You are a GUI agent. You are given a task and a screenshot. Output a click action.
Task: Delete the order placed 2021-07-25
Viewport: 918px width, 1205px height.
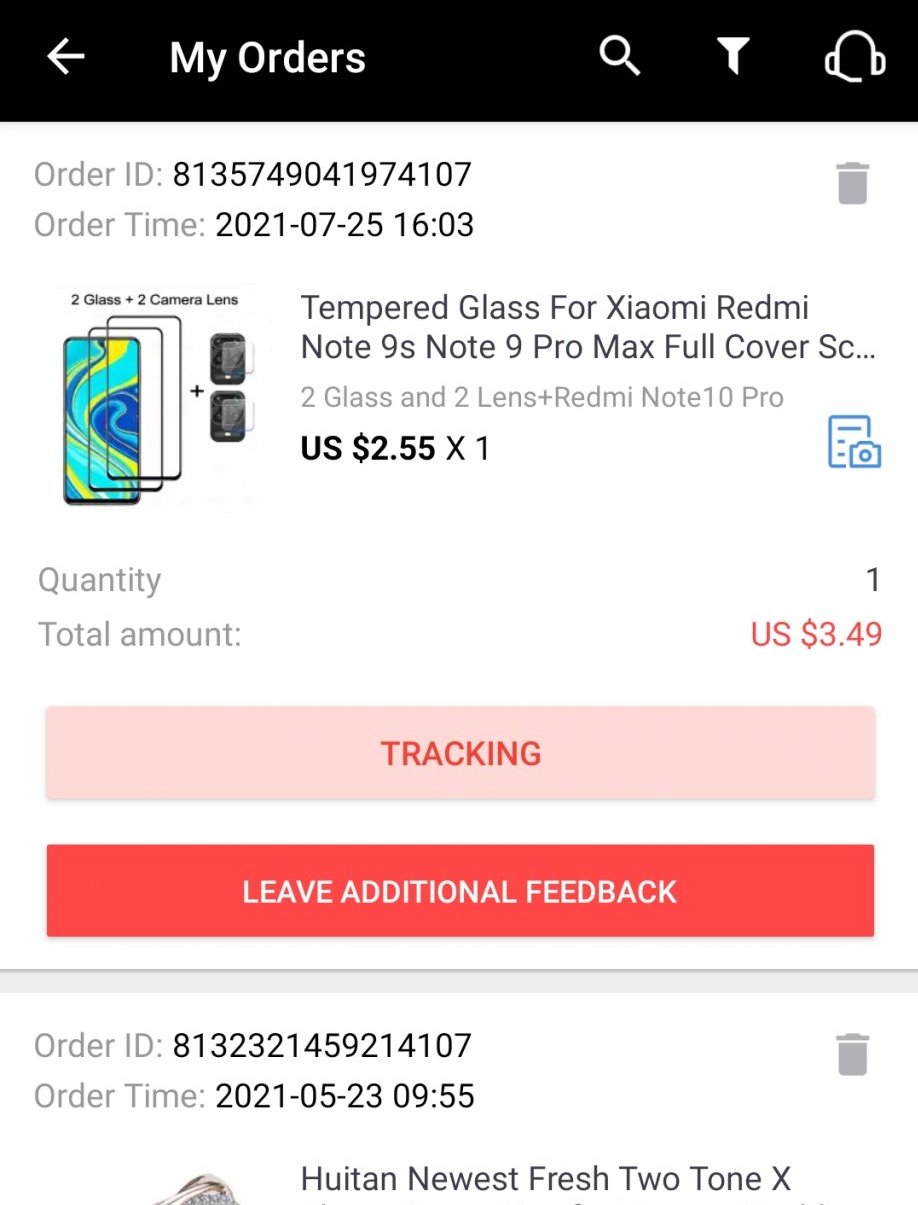(x=852, y=184)
